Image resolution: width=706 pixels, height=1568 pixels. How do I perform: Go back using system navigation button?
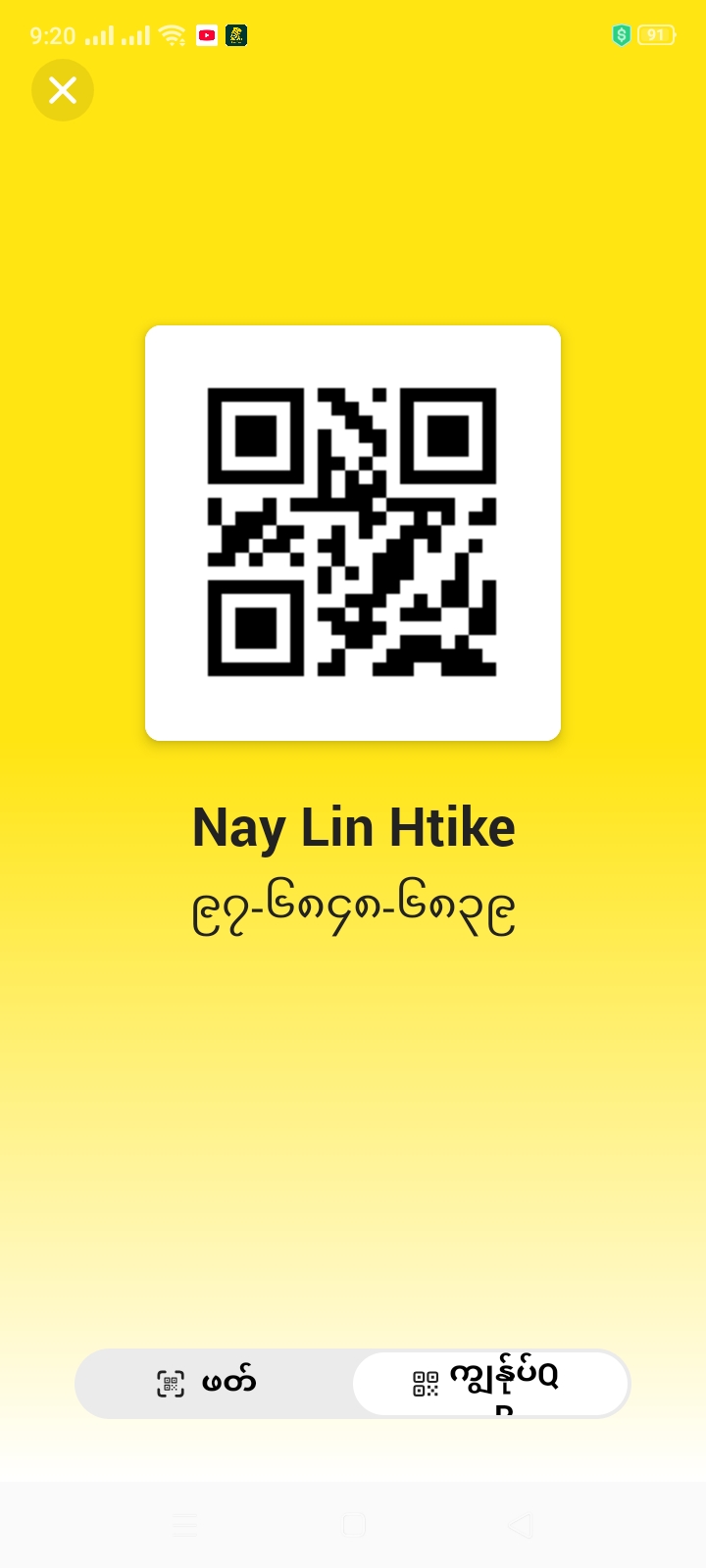tap(521, 1525)
